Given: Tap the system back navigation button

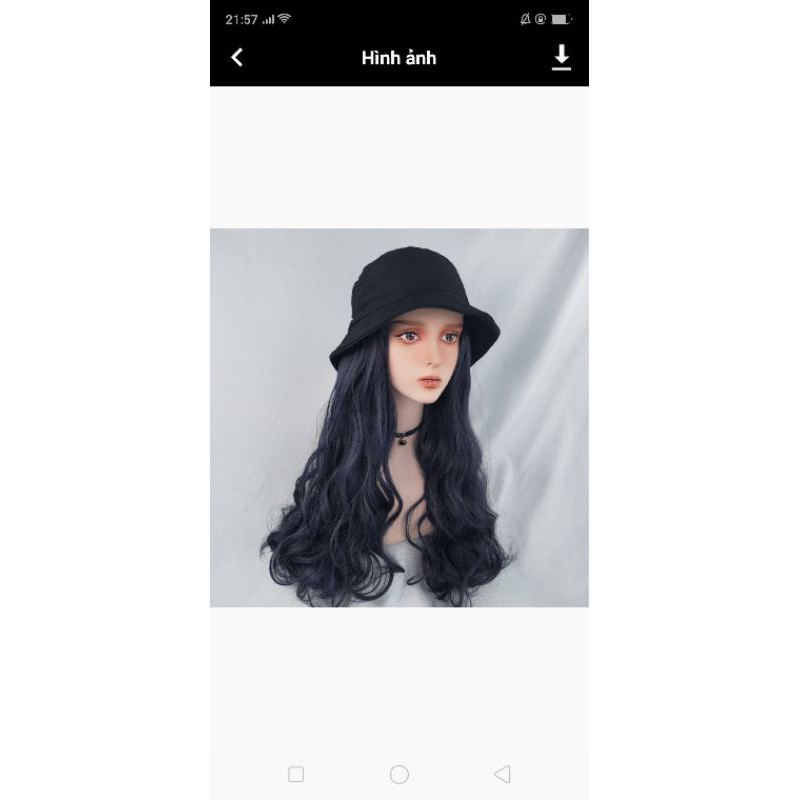Looking at the screenshot, I should [x=502, y=774].
